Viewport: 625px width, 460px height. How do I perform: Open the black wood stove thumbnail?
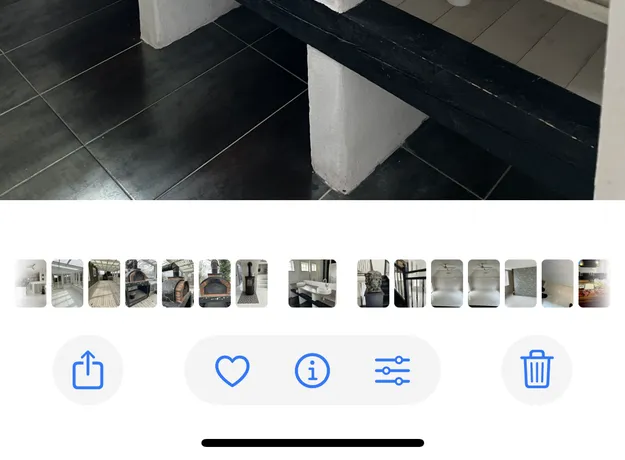click(x=252, y=283)
